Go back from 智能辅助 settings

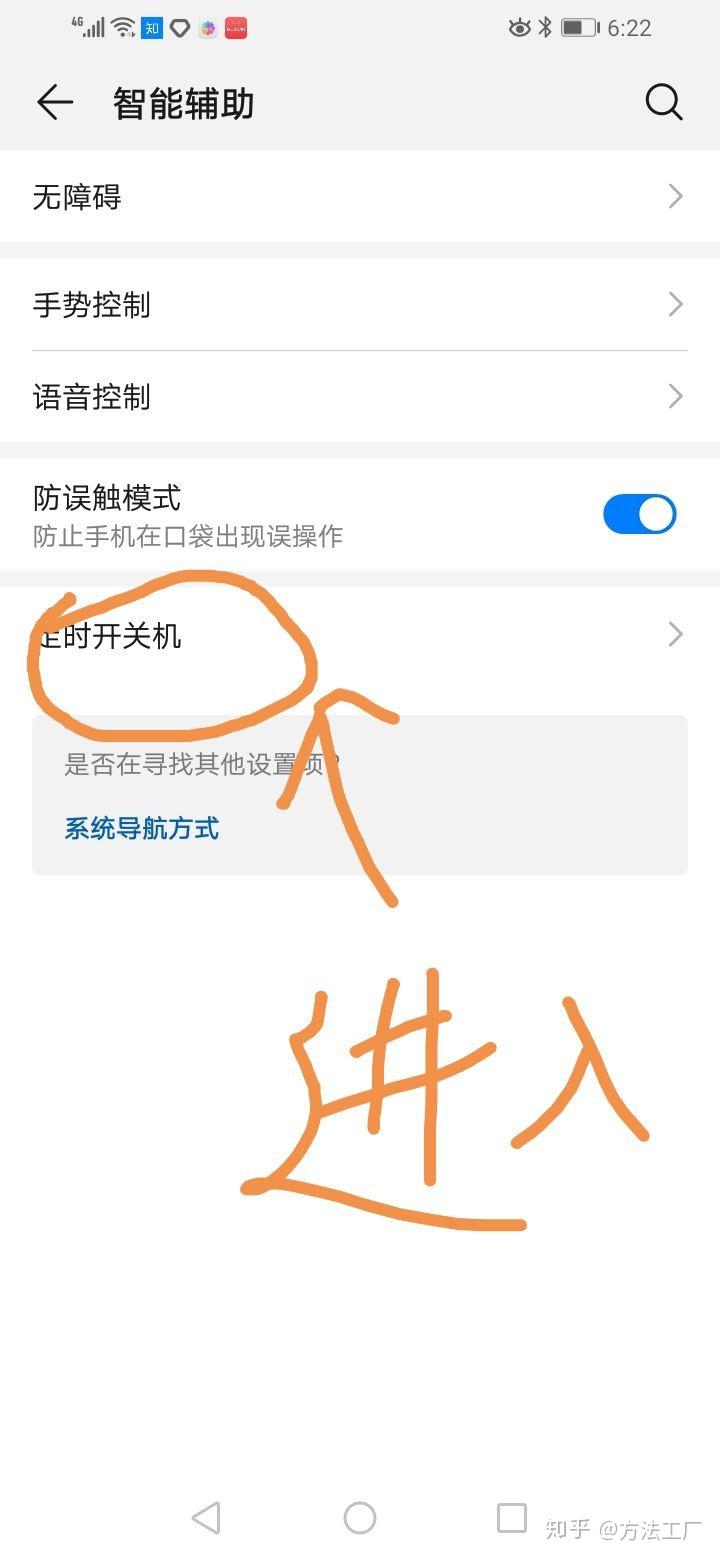tap(55, 102)
